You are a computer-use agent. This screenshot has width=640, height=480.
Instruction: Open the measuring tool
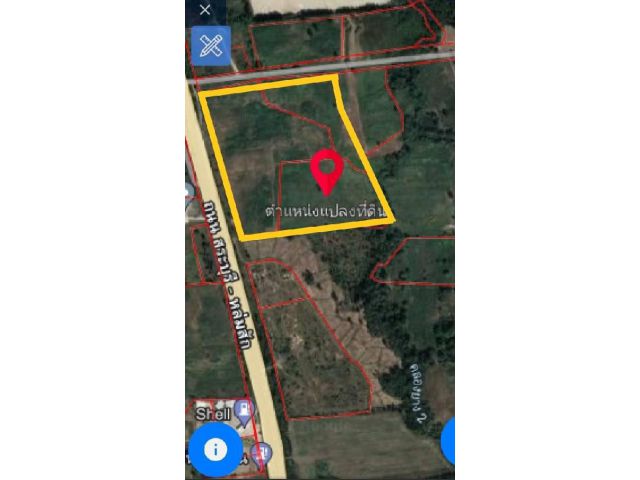211,45
